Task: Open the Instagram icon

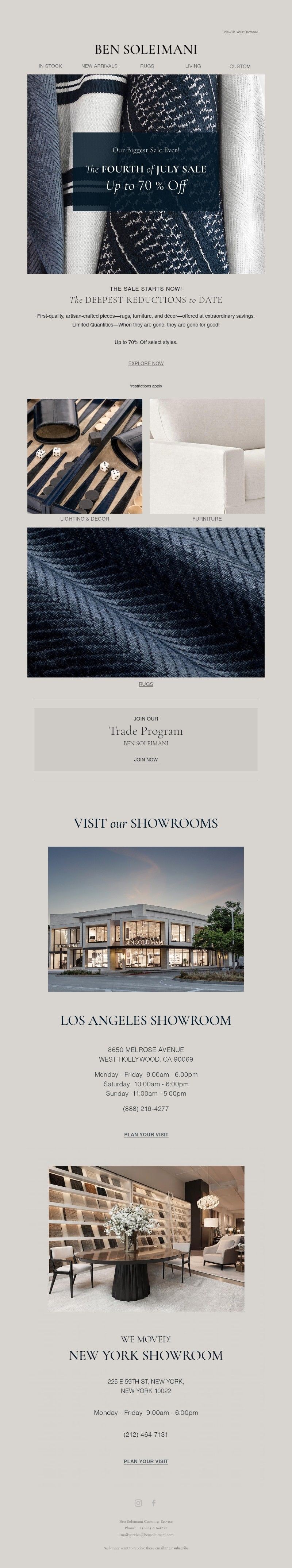Action: (138, 1503)
